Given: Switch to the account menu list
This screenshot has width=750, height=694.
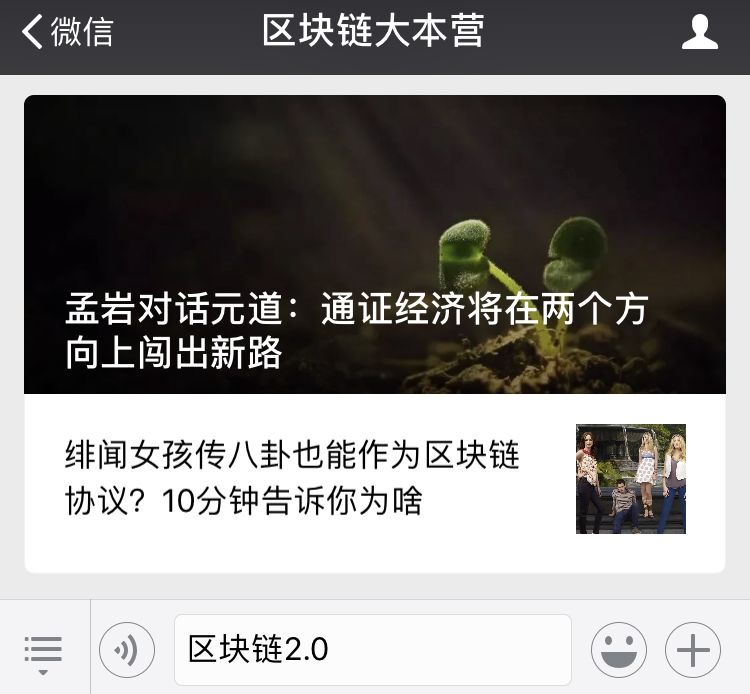Looking at the screenshot, I should coord(43,651).
